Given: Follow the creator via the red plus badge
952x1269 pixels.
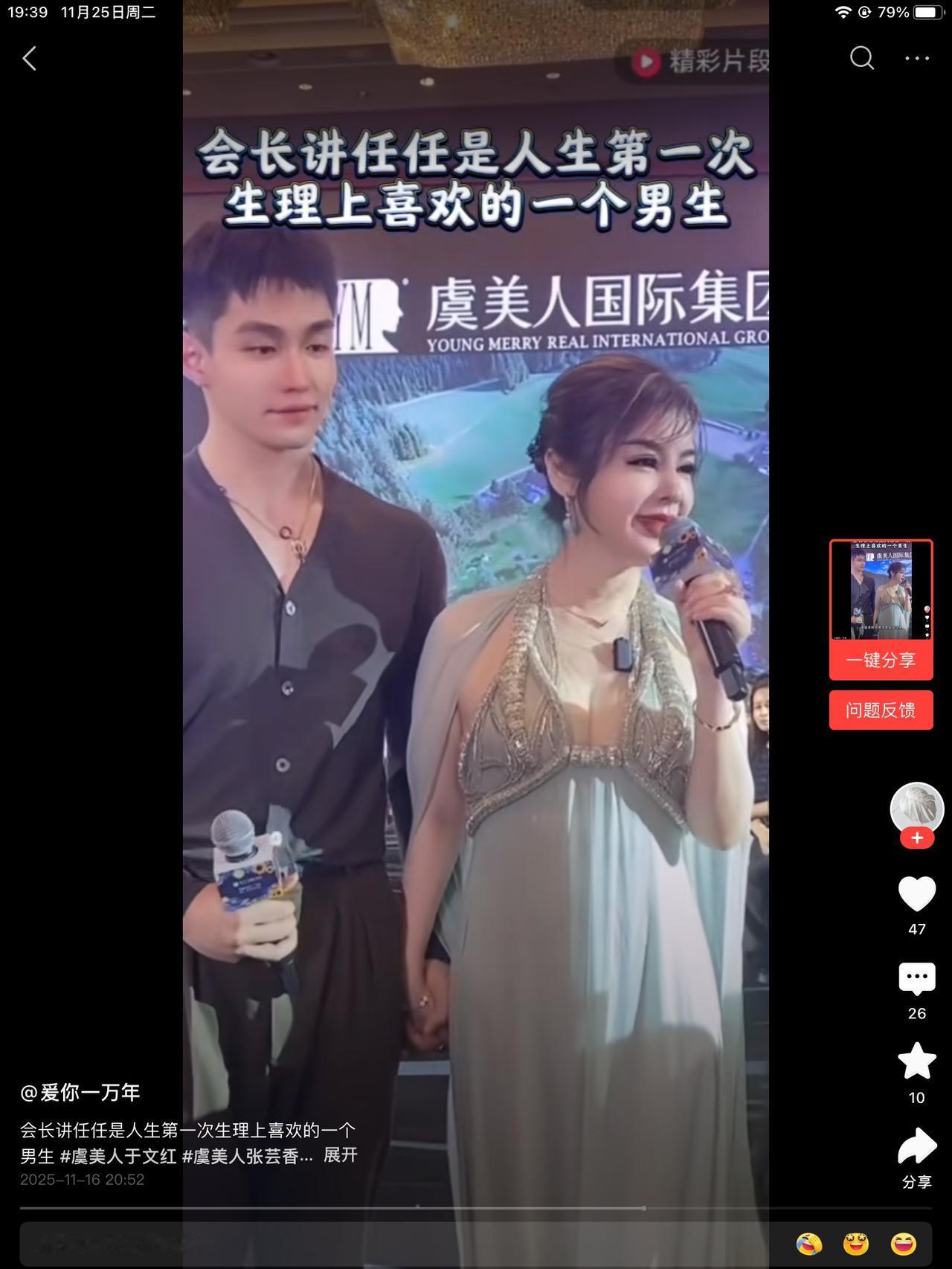Looking at the screenshot, I should click(x=917, y=838).
